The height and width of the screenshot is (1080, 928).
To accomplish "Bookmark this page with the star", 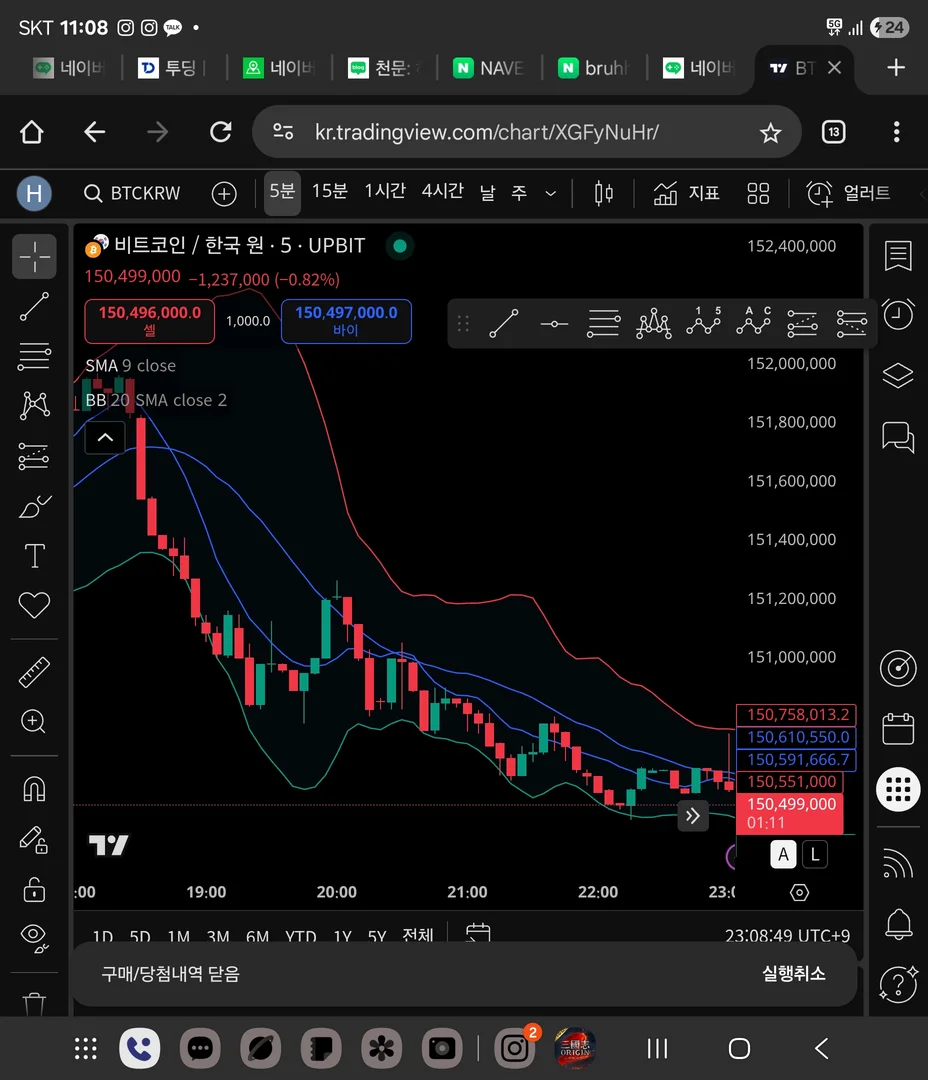I will click(770, 132).
